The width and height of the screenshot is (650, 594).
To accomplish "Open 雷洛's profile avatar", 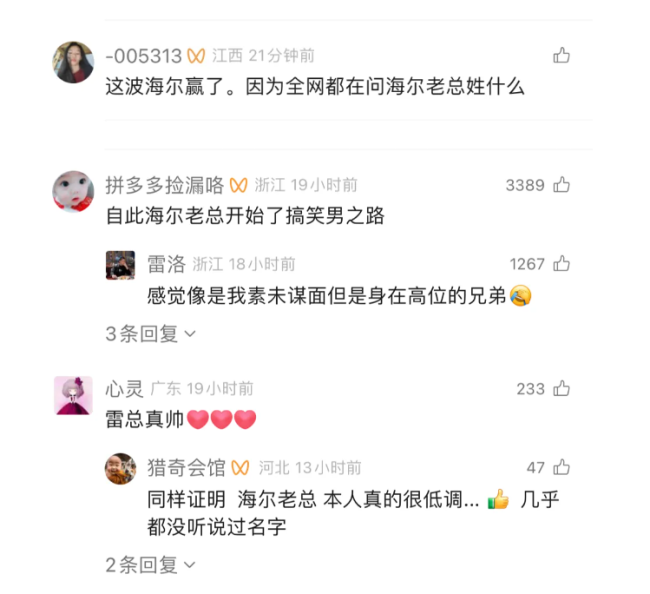I will click(x=121, y=265).
